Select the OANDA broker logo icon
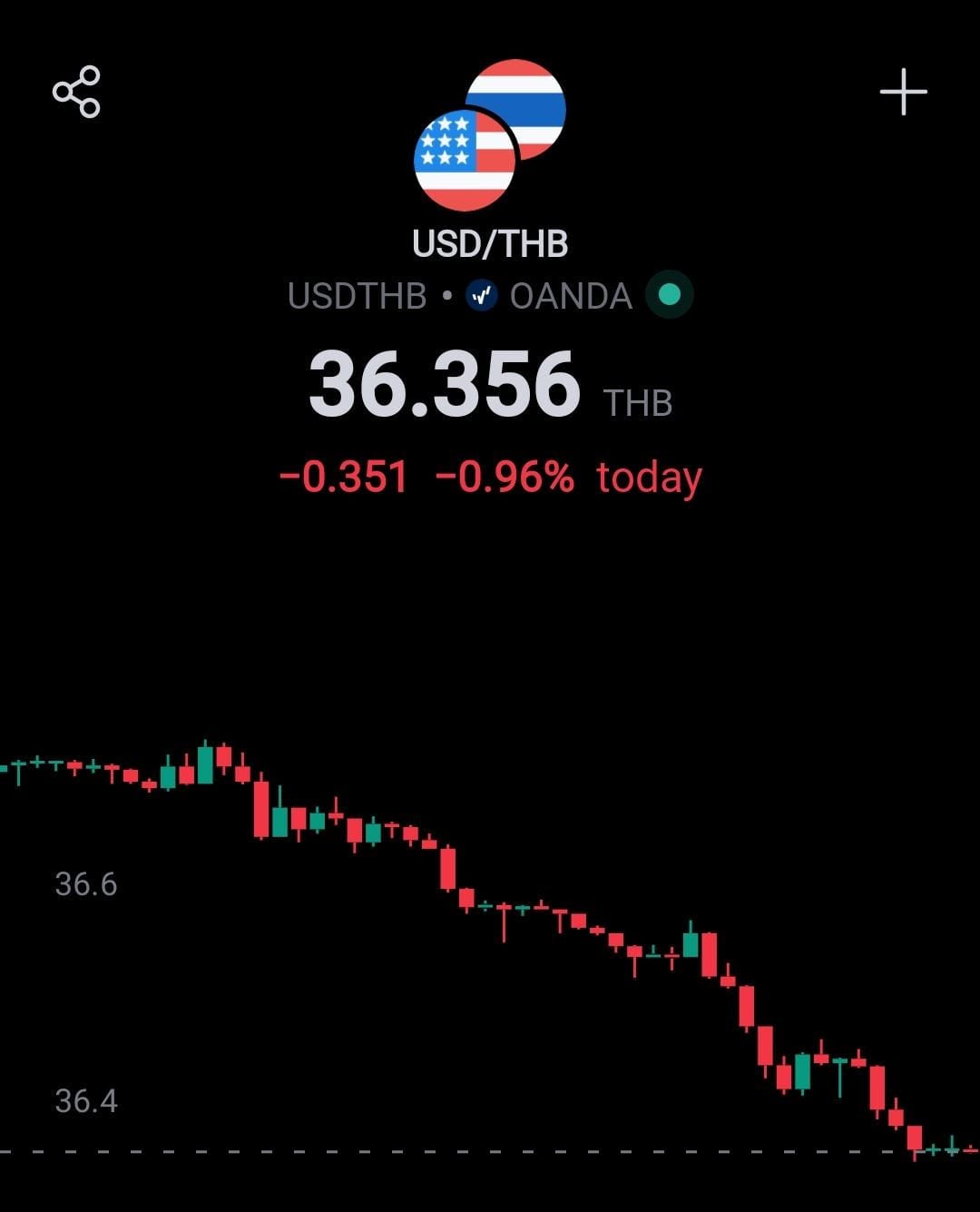The image size is (980, 1212). coord(482,294)
